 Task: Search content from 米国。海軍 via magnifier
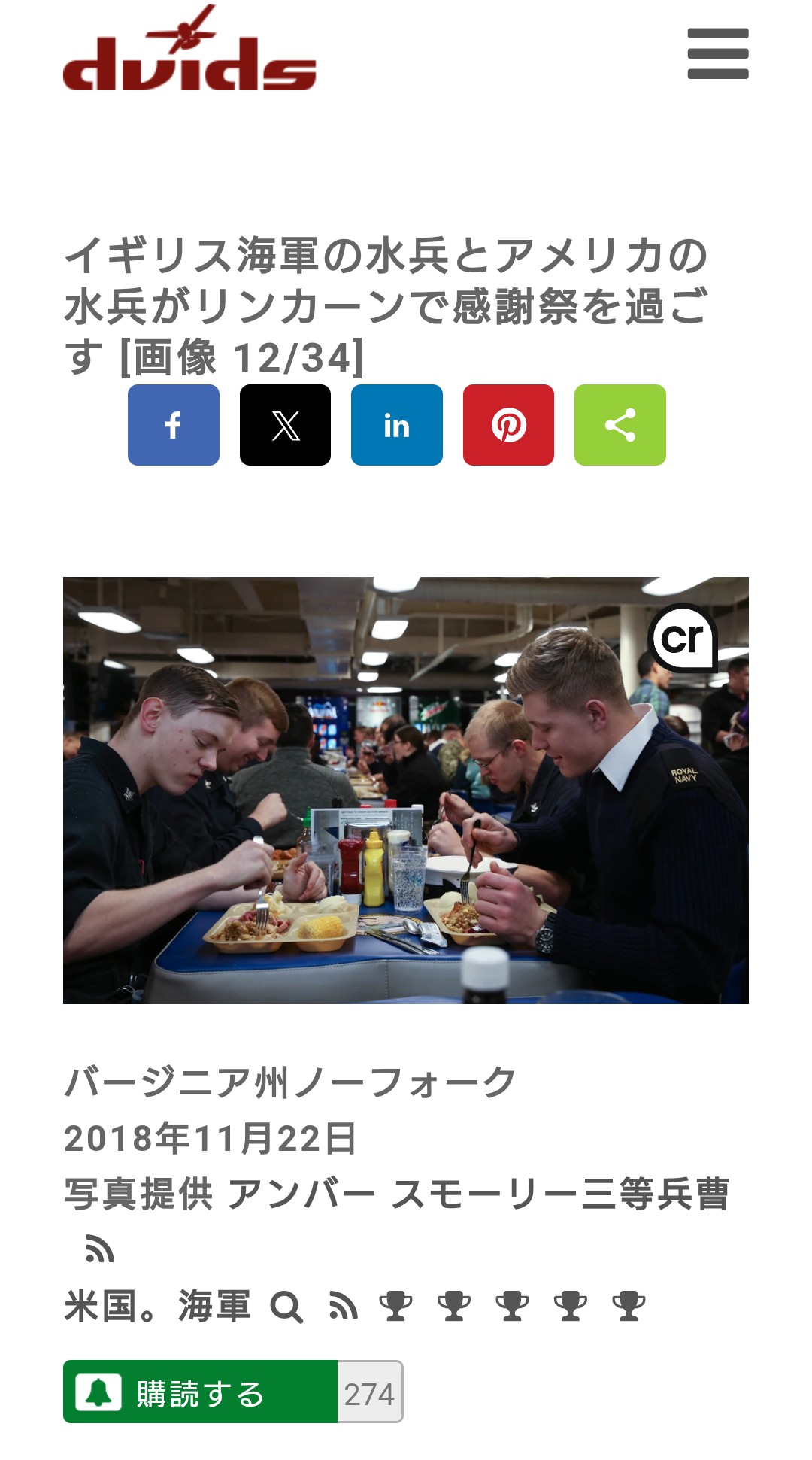click(x=286, y=1307)
